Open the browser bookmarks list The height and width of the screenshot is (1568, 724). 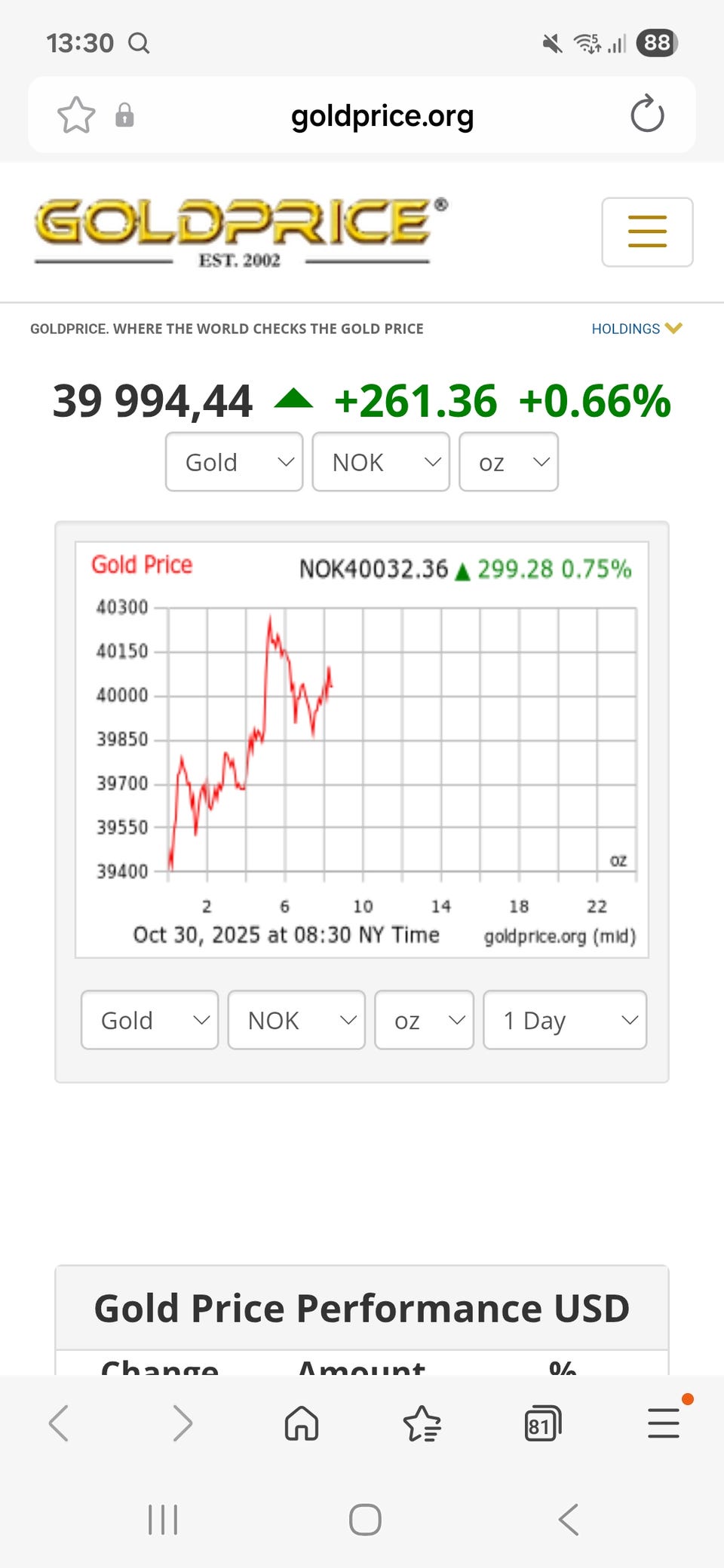[x=422, y=1423]
